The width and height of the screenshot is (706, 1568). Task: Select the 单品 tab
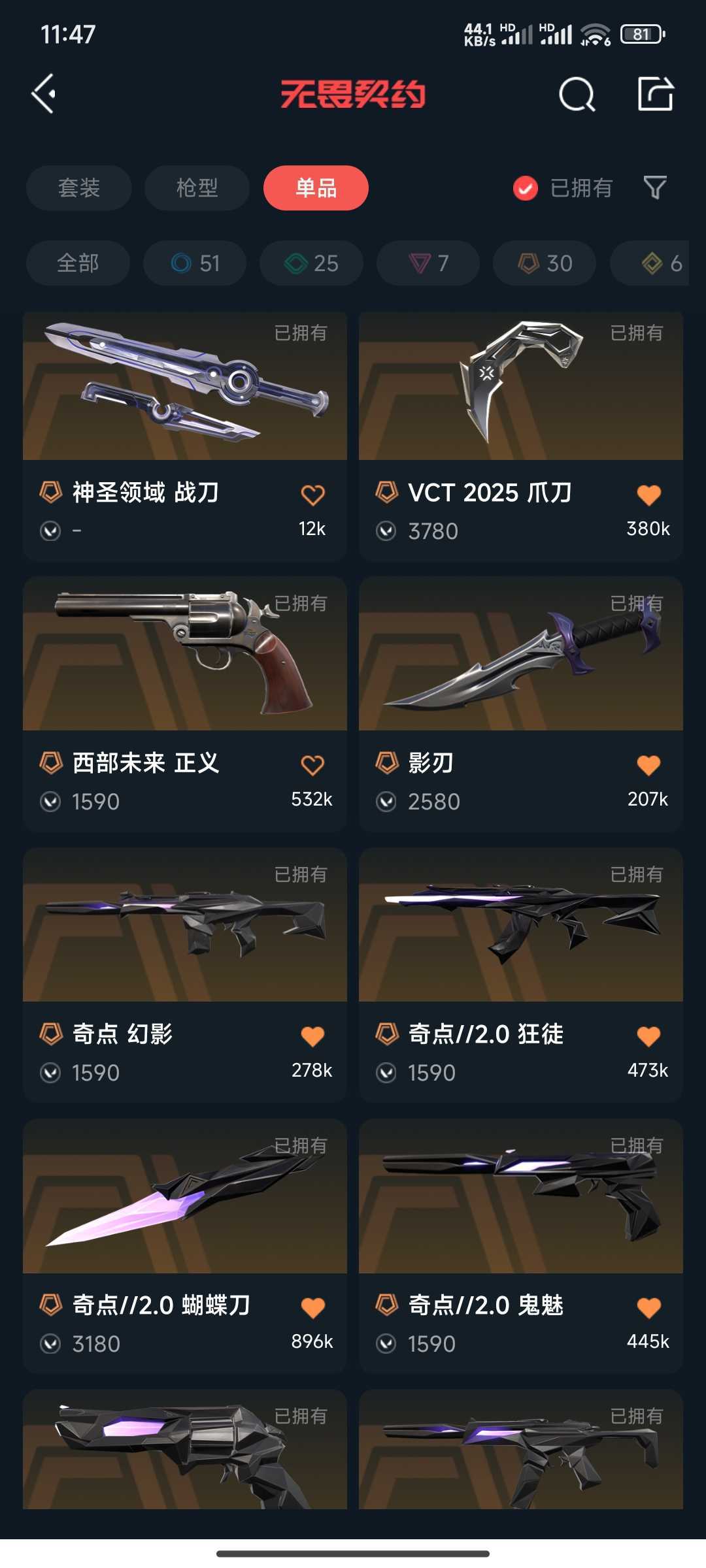[316, 188]
